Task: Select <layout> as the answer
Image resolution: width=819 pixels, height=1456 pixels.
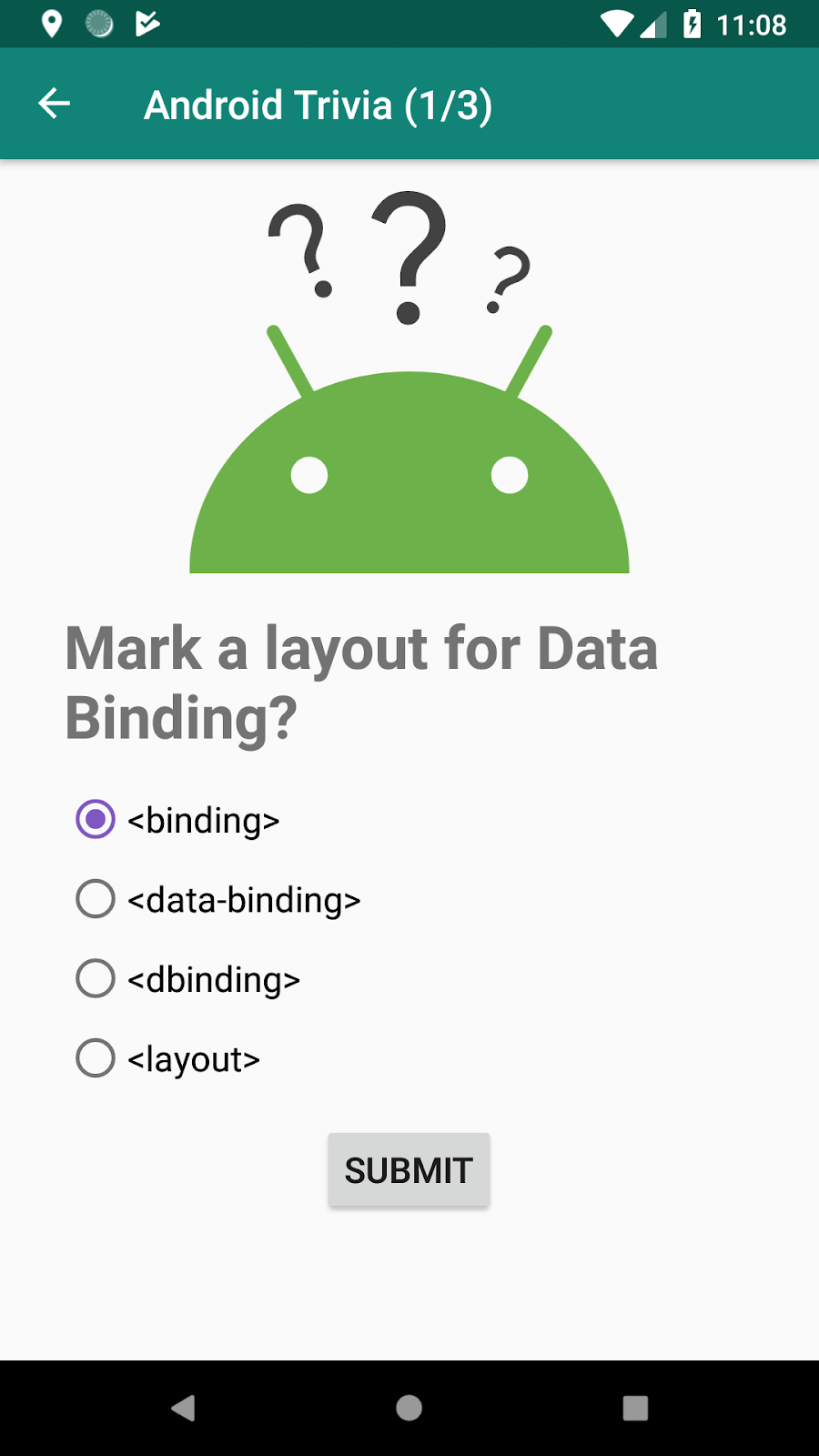Action: point(167,1058)
